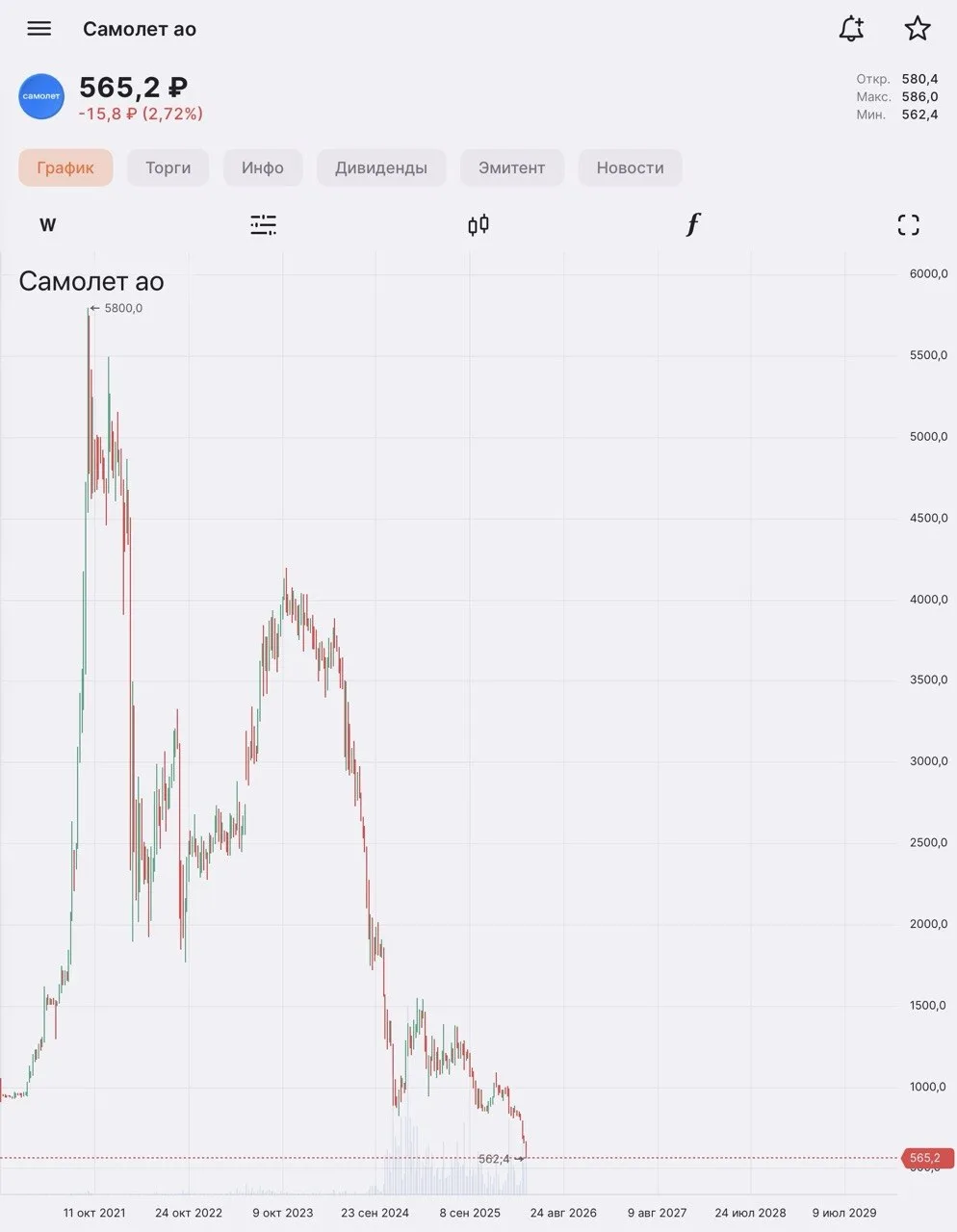Add Самолет ао to favorites with the star
Image resolution: width=957 pixels, height=1232 pixels.
click(918, 29)
